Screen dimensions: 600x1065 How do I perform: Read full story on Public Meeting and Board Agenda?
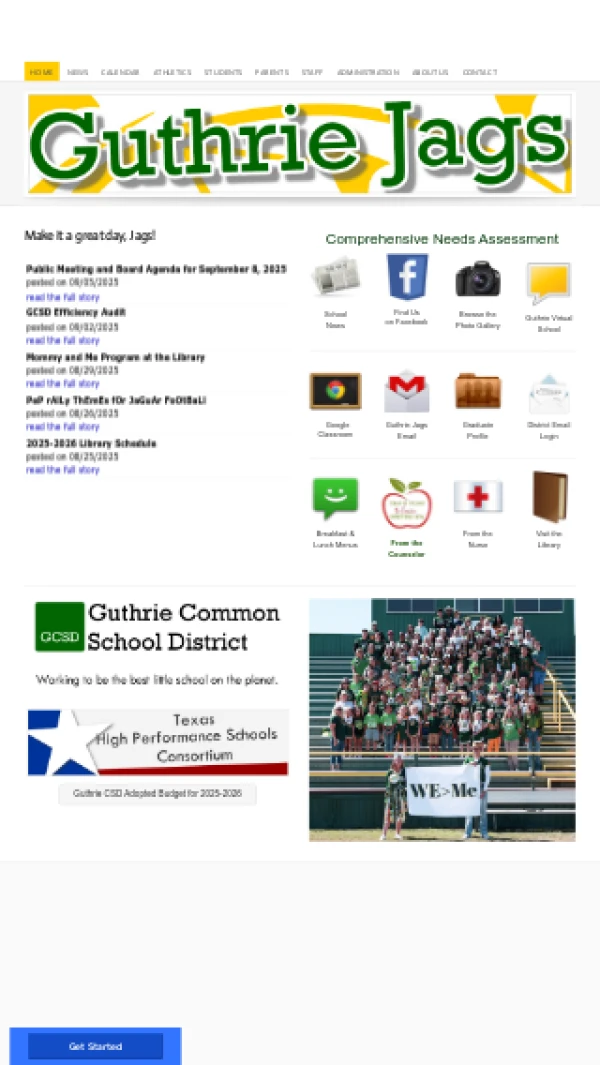pyautogui.click(x=63, y=297)
